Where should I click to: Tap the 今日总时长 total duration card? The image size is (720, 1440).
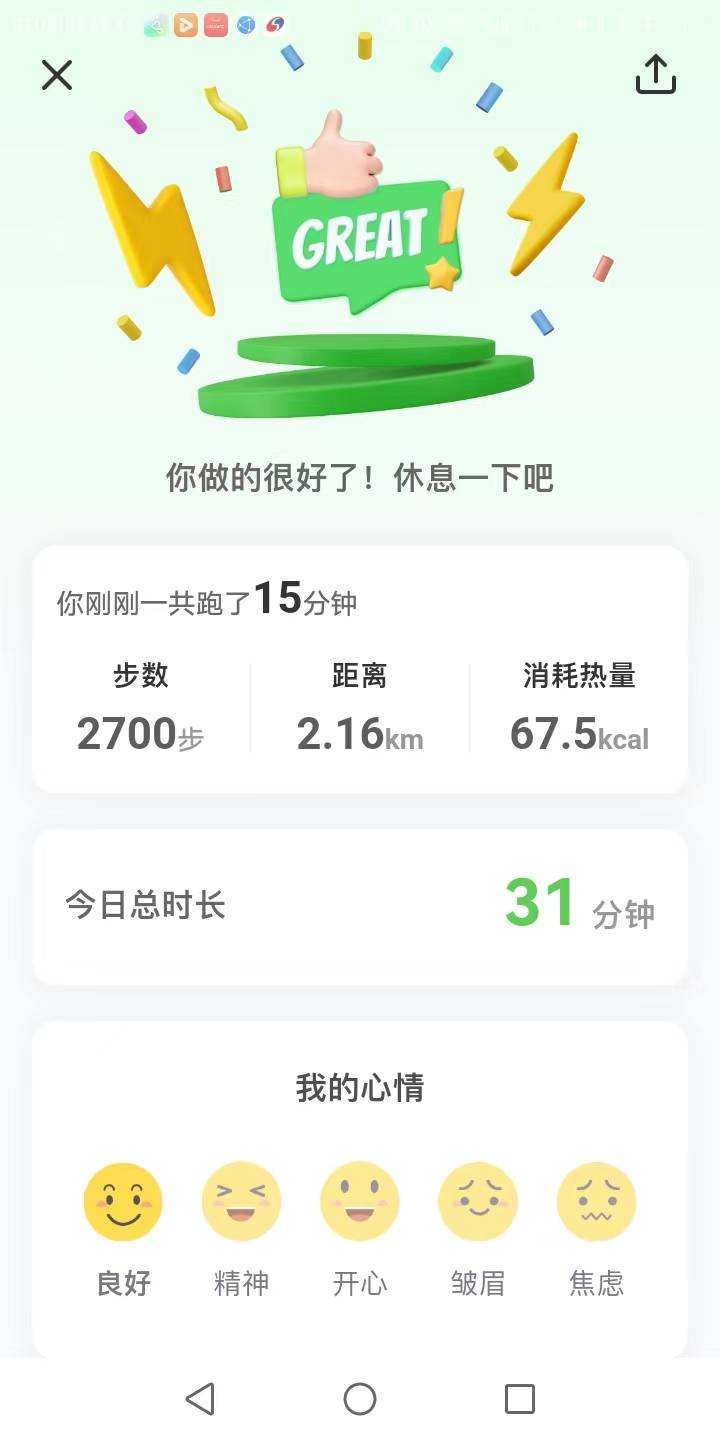[x=360, y=905]
